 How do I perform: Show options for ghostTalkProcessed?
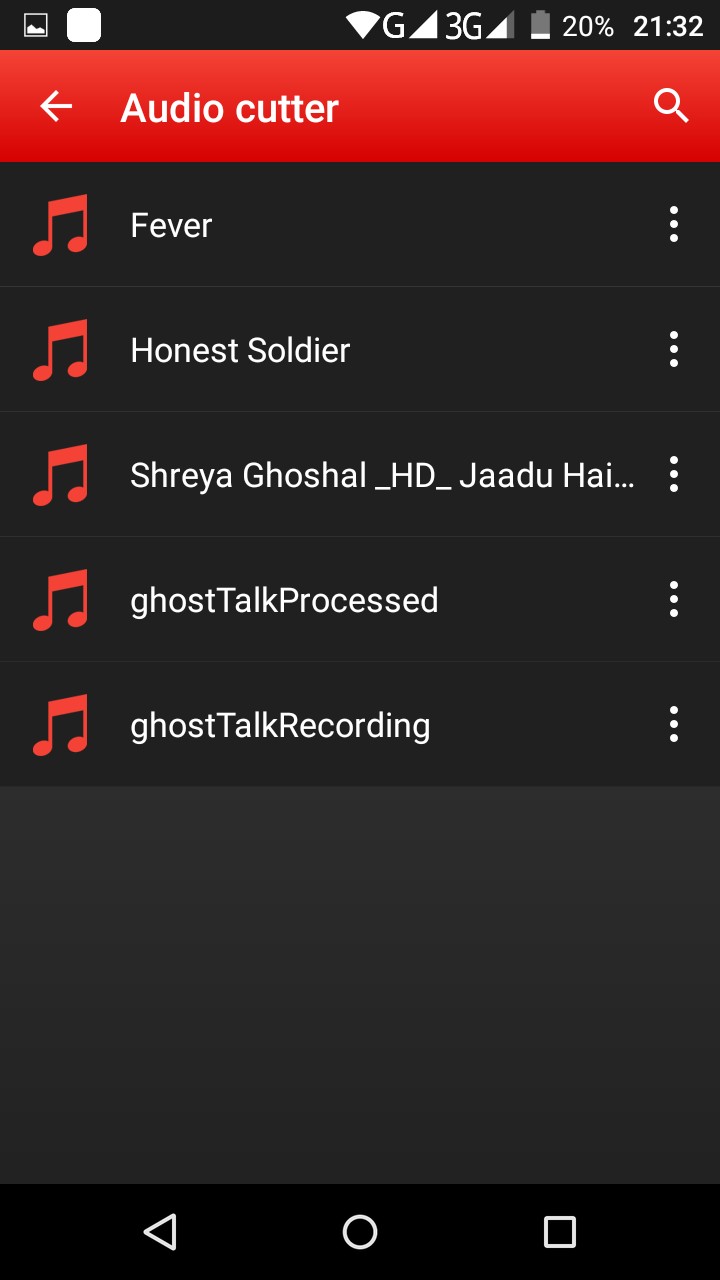(x=674, y=600)
